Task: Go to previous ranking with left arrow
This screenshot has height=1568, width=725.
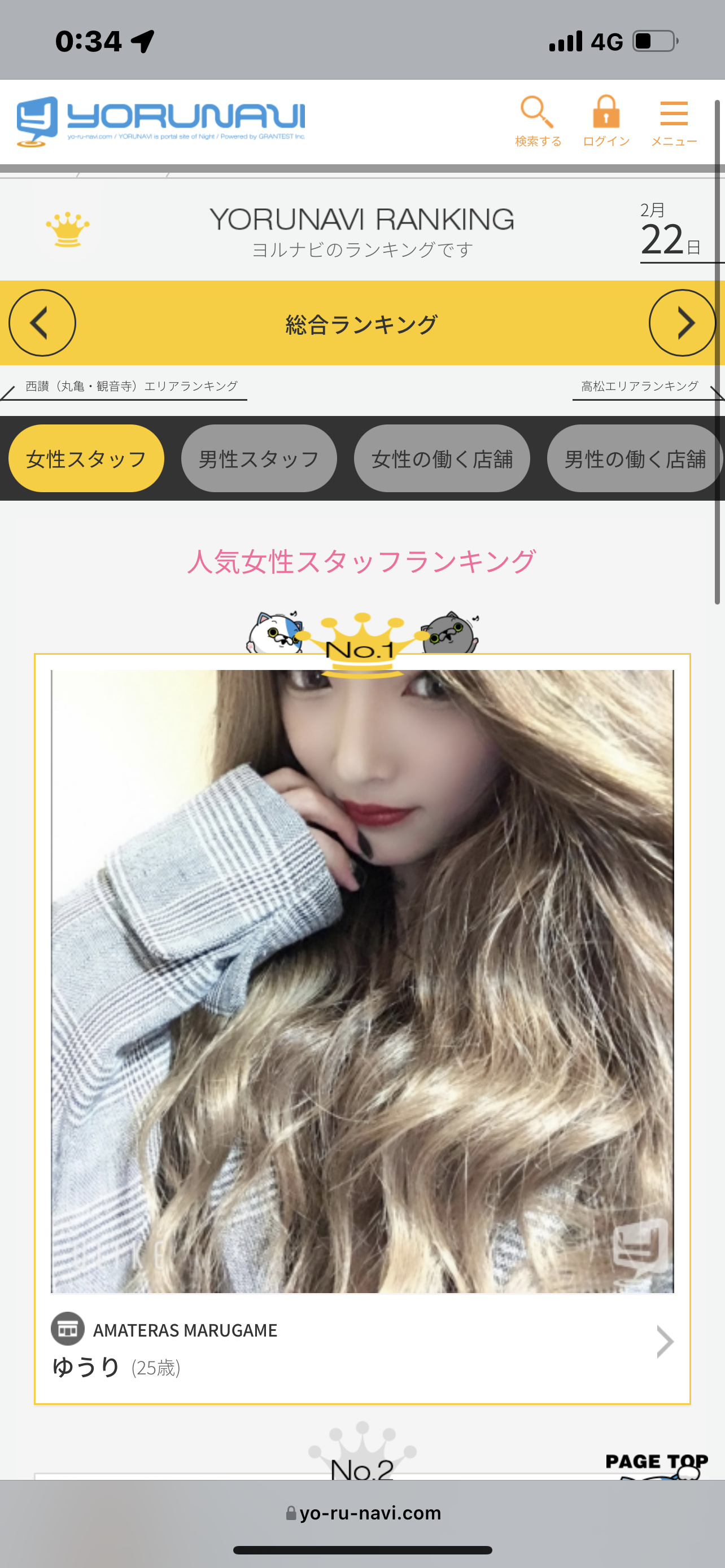Action: [42, 323]
